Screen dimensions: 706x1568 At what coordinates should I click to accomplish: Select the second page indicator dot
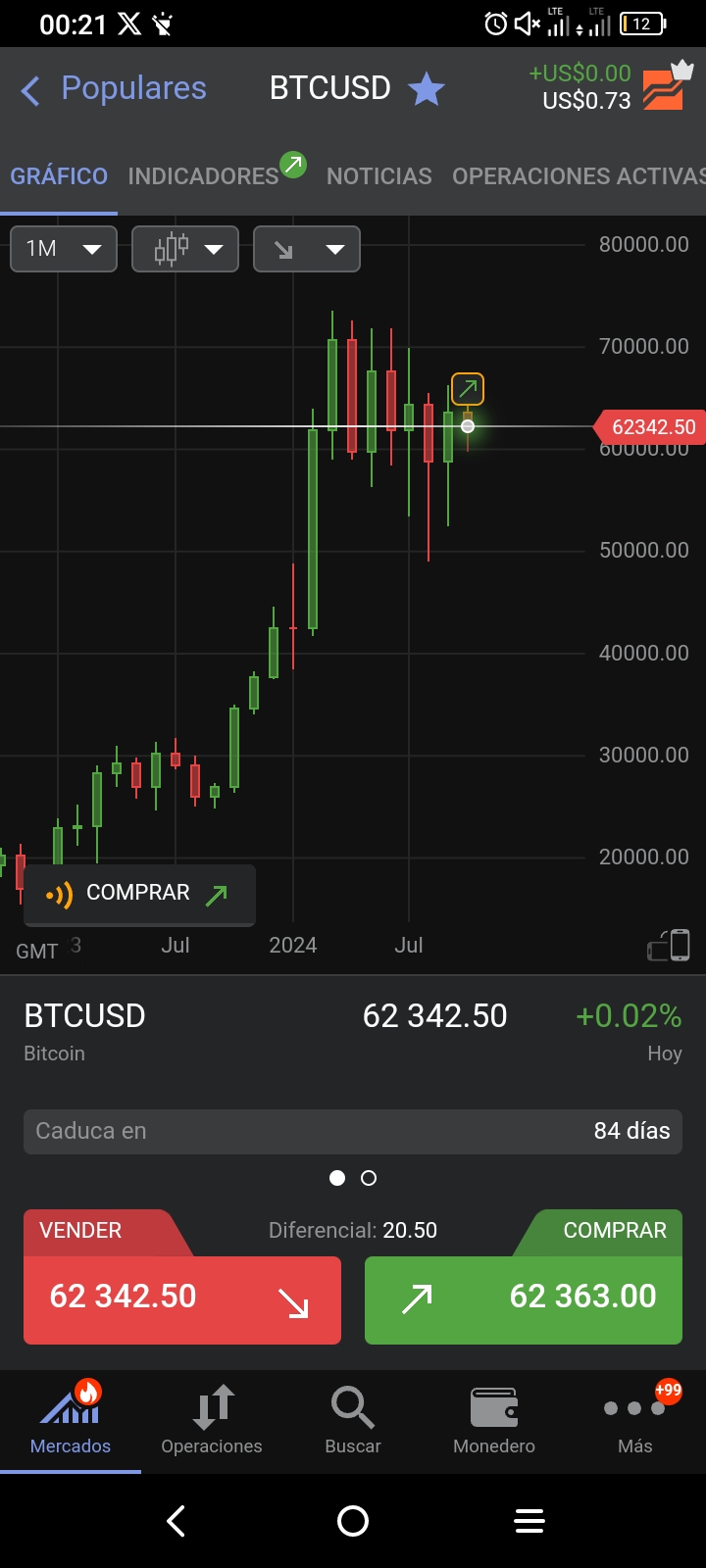(x=369, y=1178)
